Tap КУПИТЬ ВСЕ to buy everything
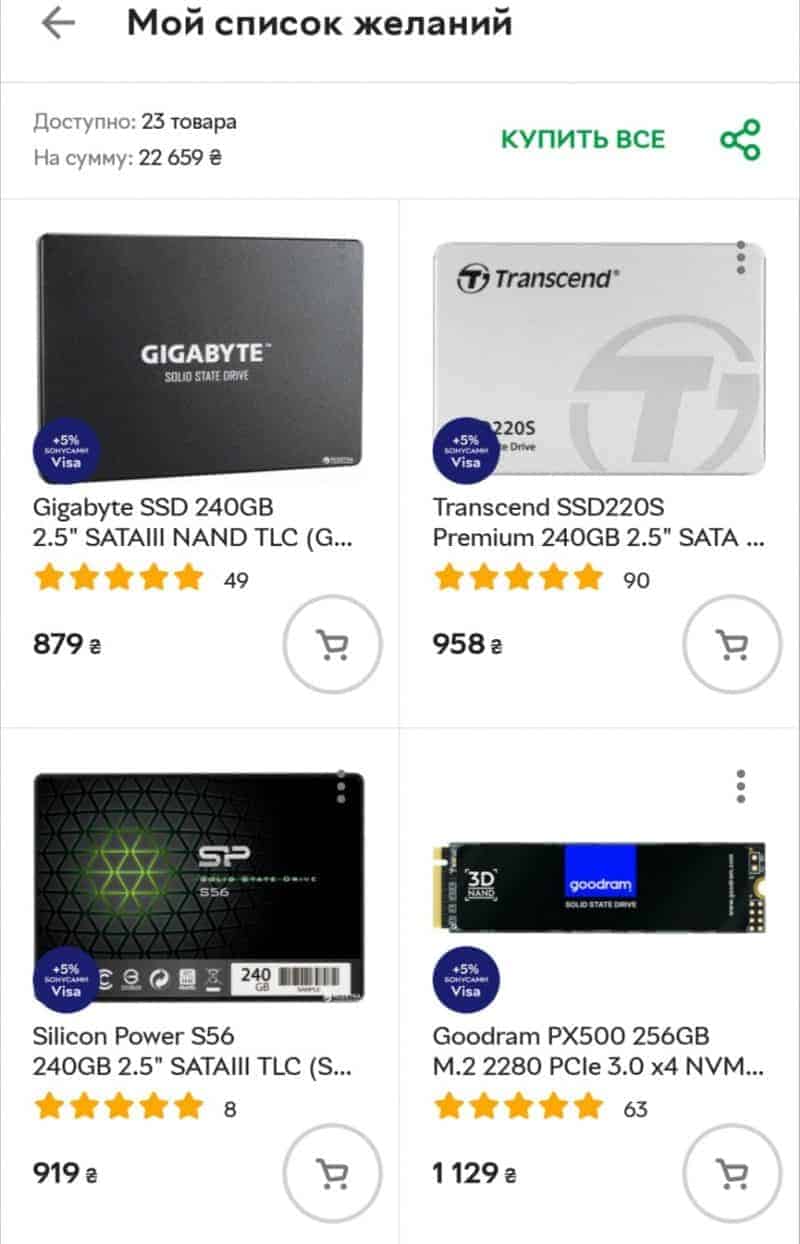This screenshot has height=1244, width=800. (x=583, y=139)
